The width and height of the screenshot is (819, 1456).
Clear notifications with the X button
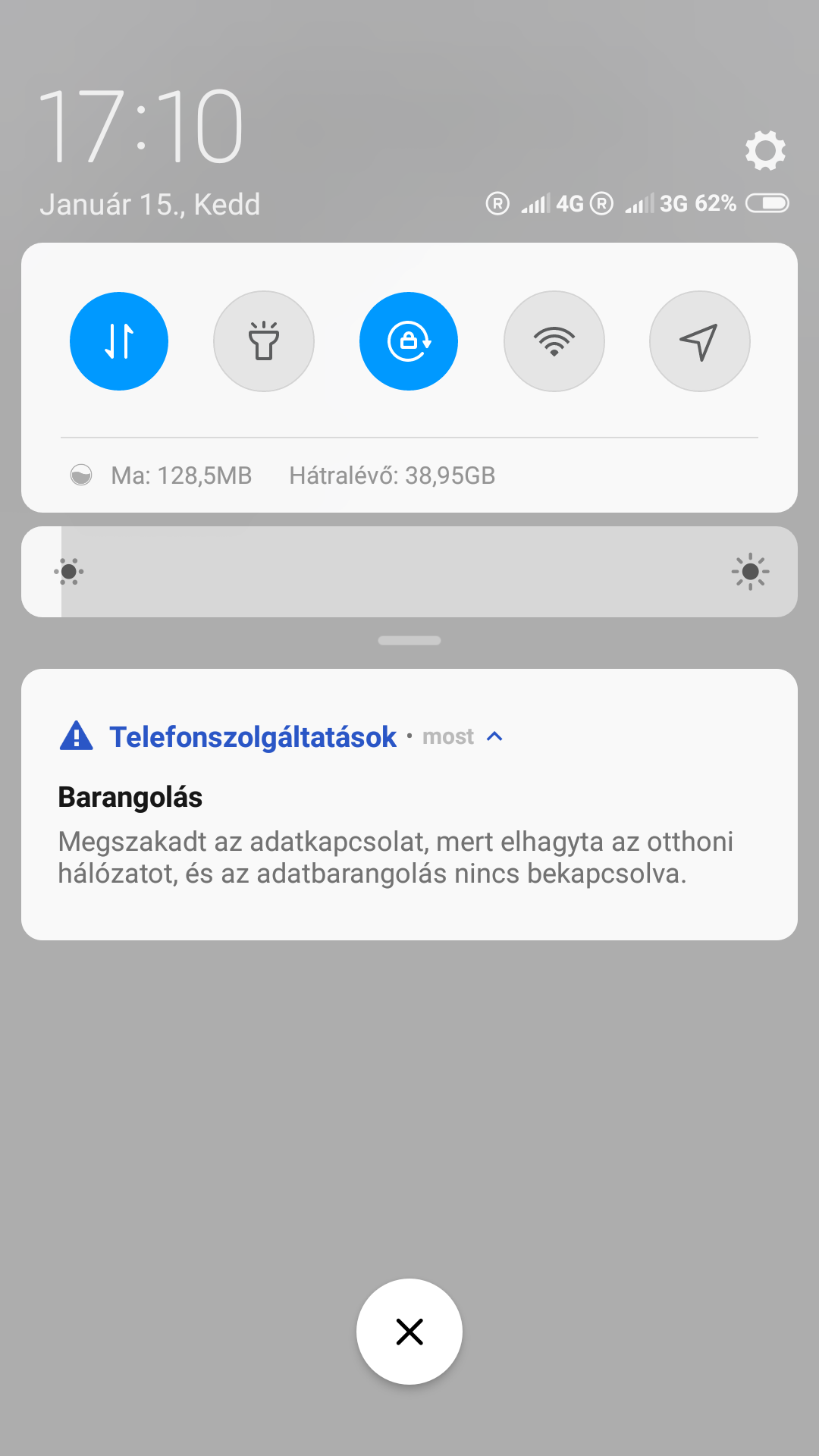click(409, 1332)
